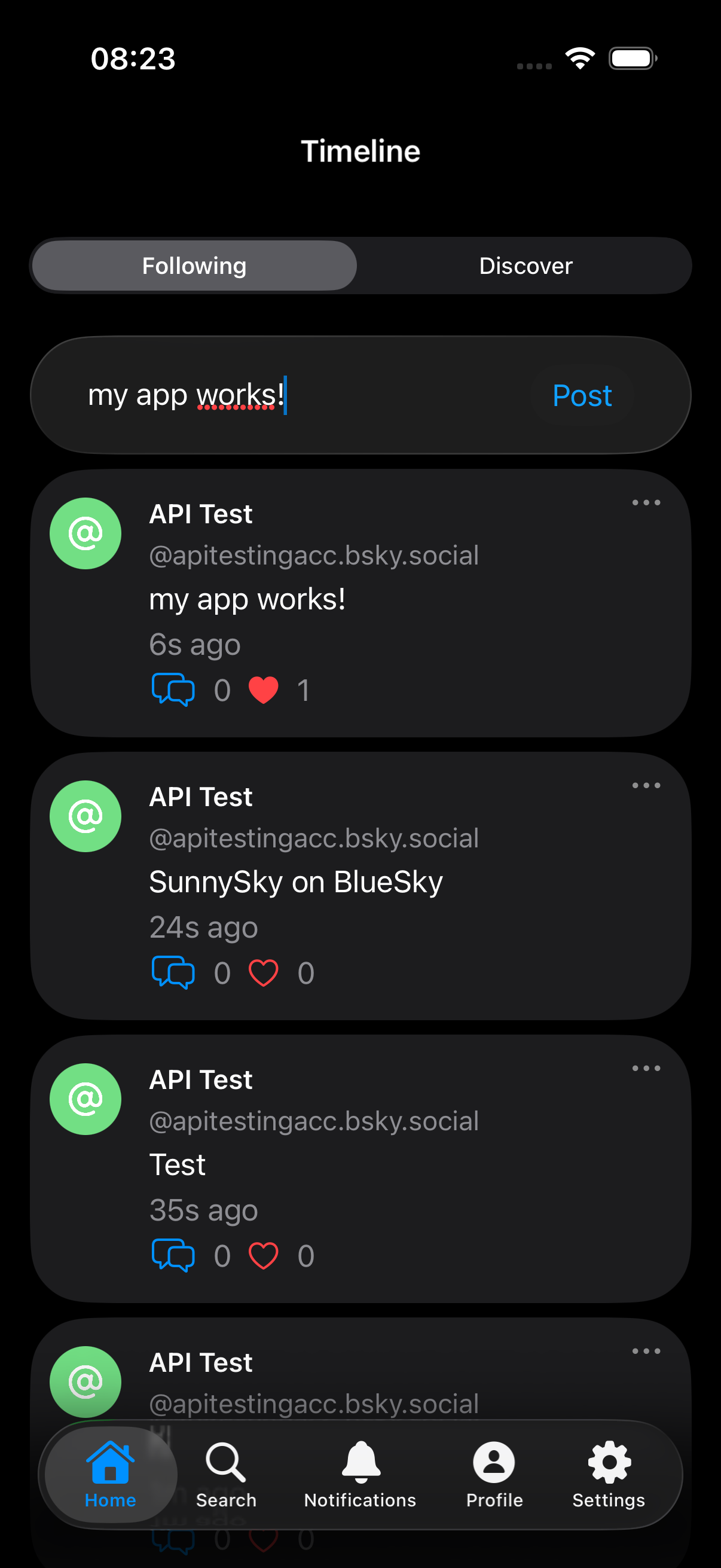Image resolution: width=721 pixels, height=1568 pixels.
Task: Switch to the Discover feed
Action: click(525, 266)
